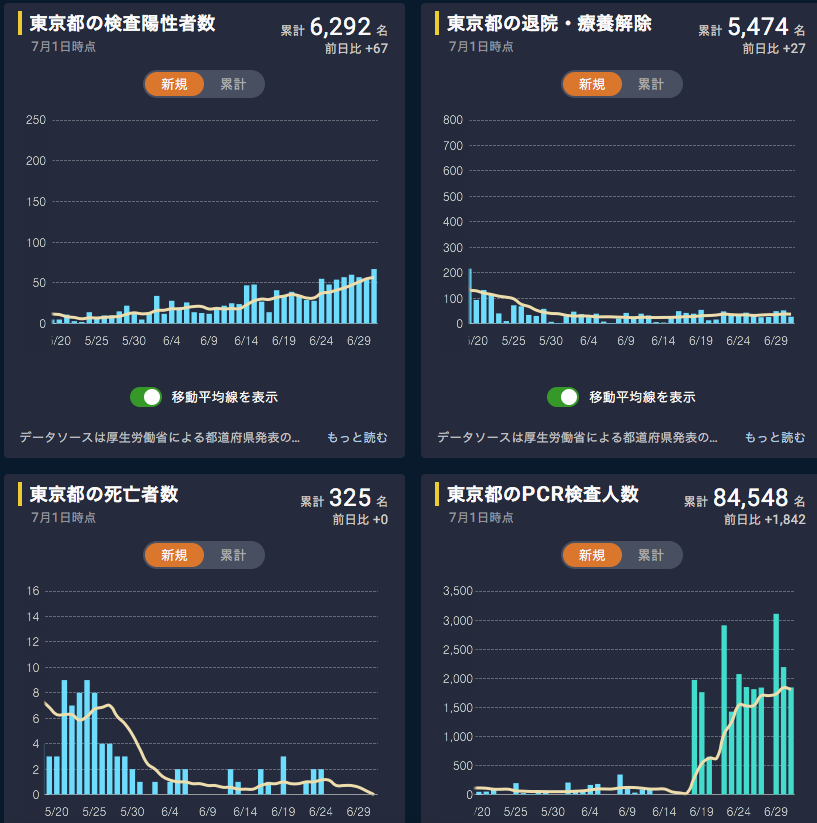Switch 退院・療養解除 chart to 累計 view
Screen dimensions: 817x823
click(651, 84)
